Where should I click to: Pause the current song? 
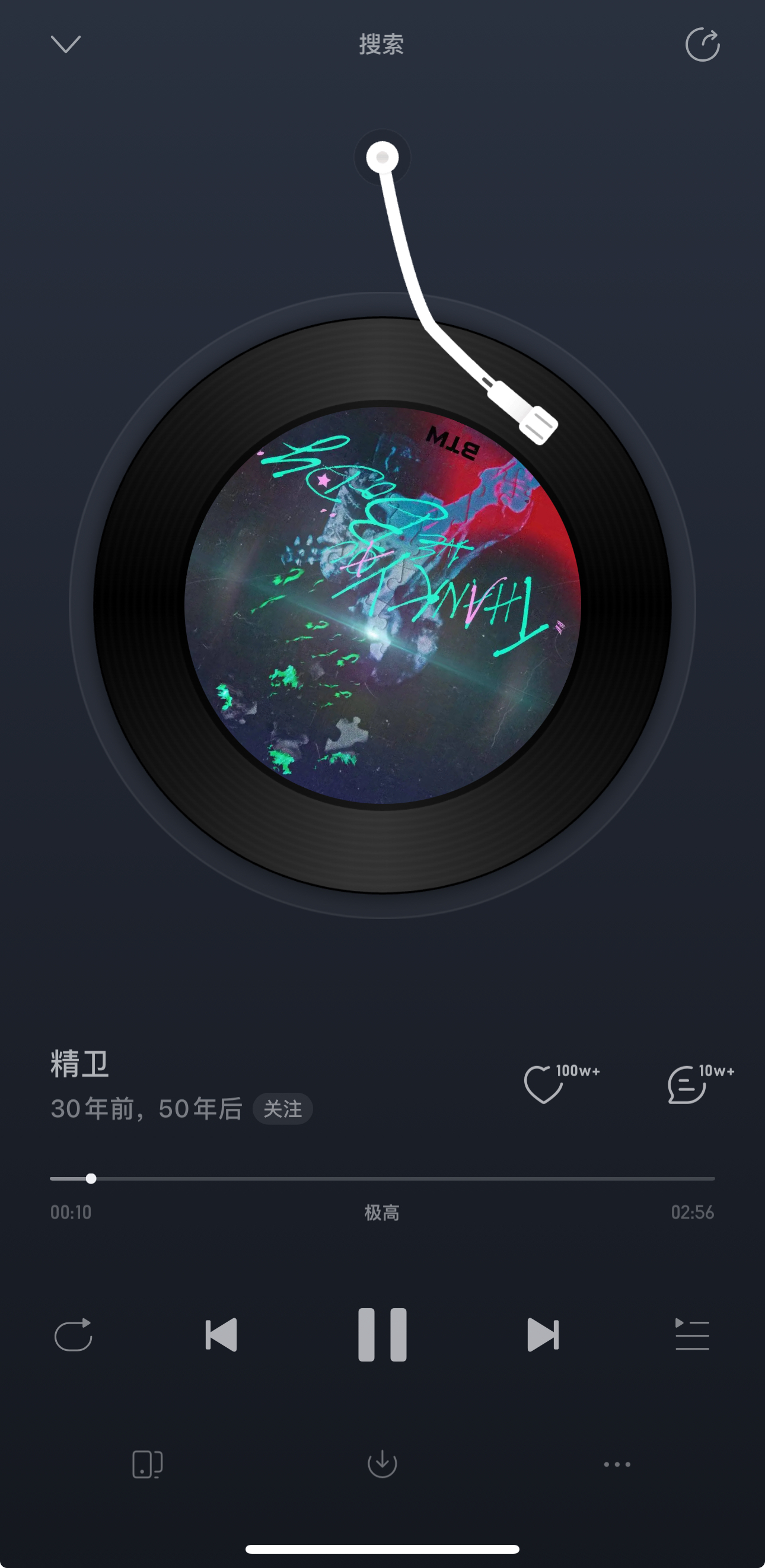click(x=382, y=1334)
